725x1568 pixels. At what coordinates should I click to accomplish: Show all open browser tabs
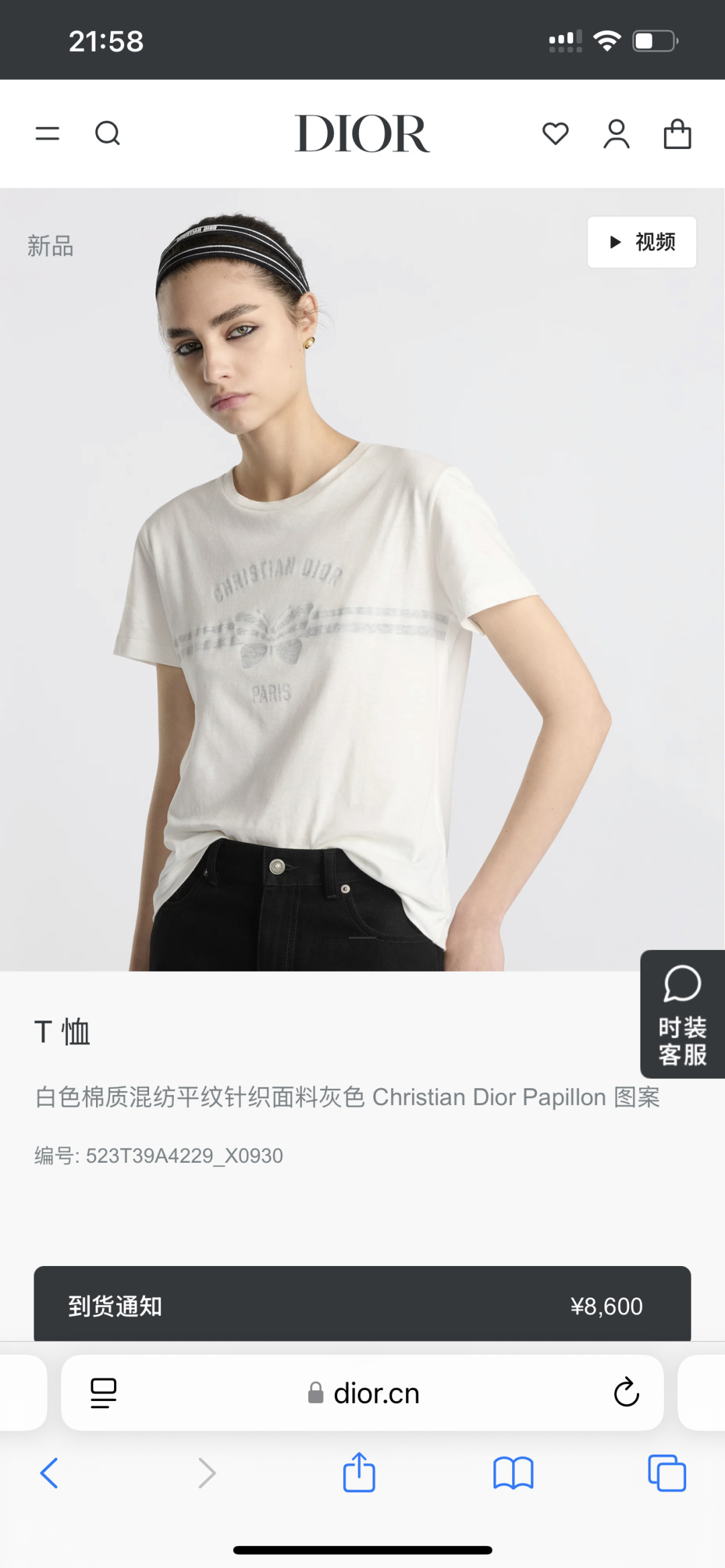(667, 1473)
